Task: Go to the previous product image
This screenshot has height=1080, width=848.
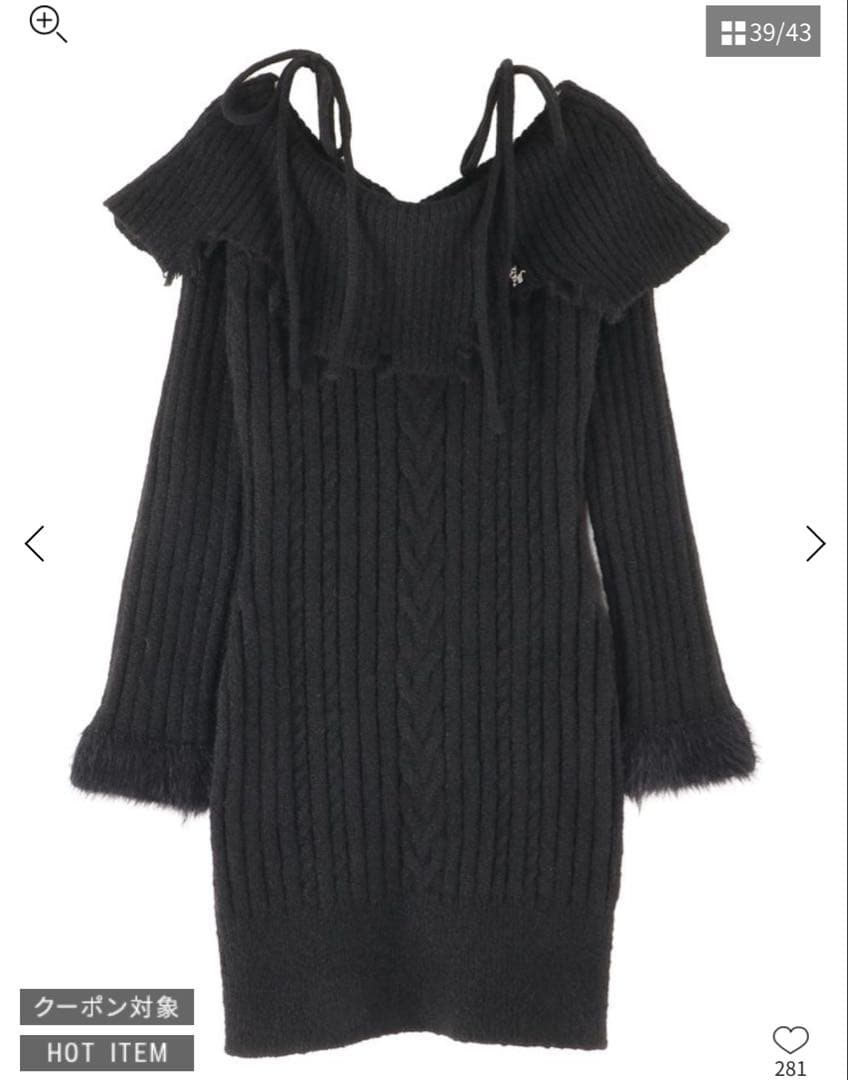Action: click(34, 543)
